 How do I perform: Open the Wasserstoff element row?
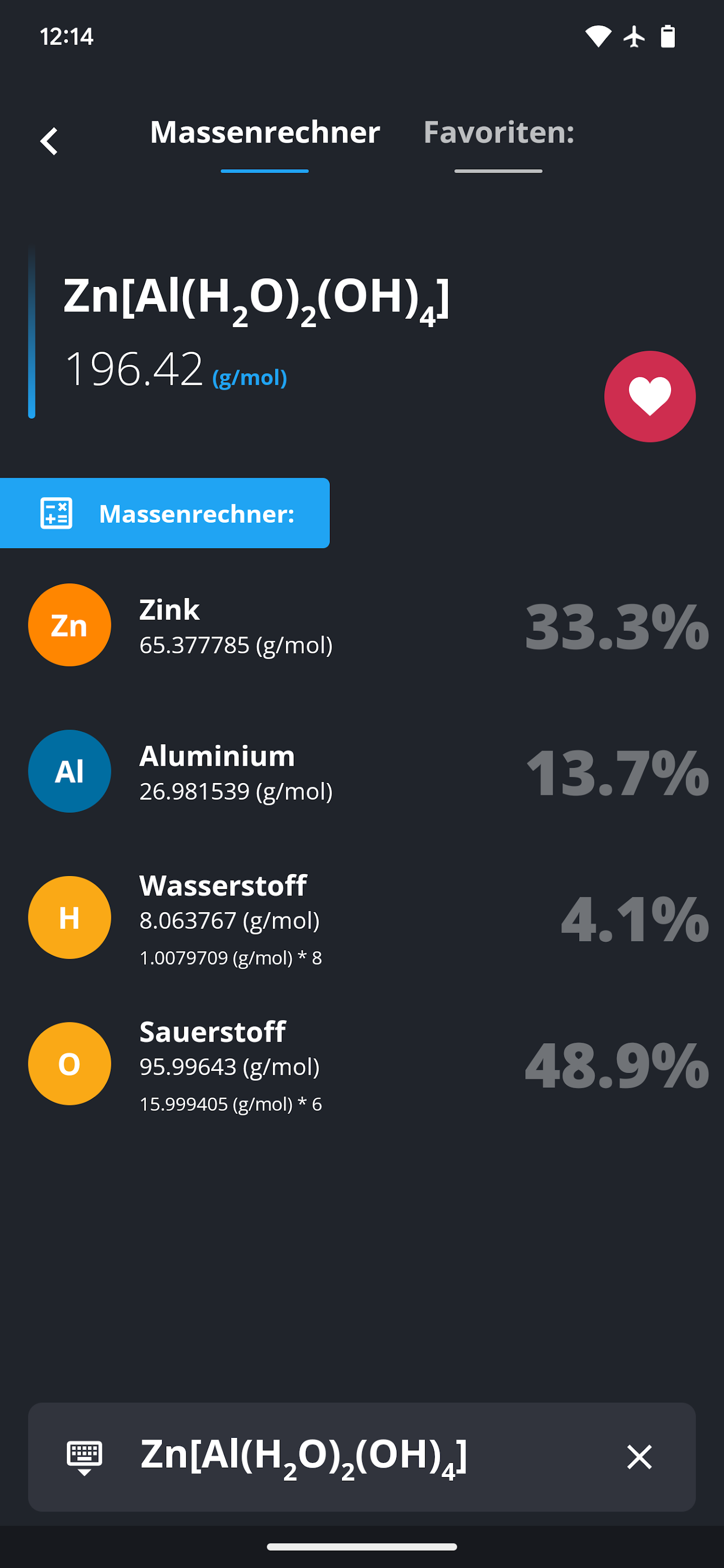[x=362, y=917]
